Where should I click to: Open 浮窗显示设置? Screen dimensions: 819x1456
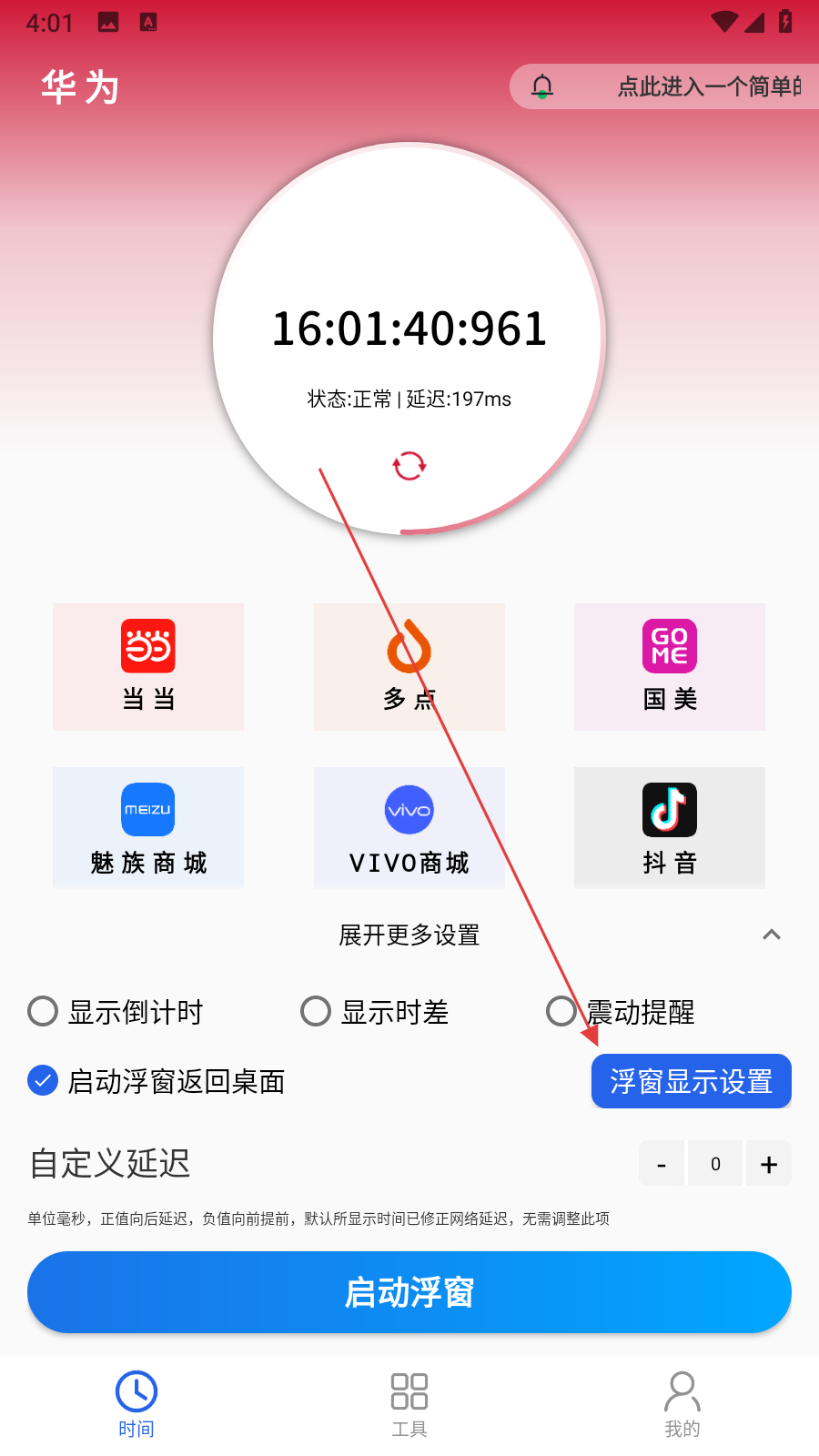[692, 1081]
